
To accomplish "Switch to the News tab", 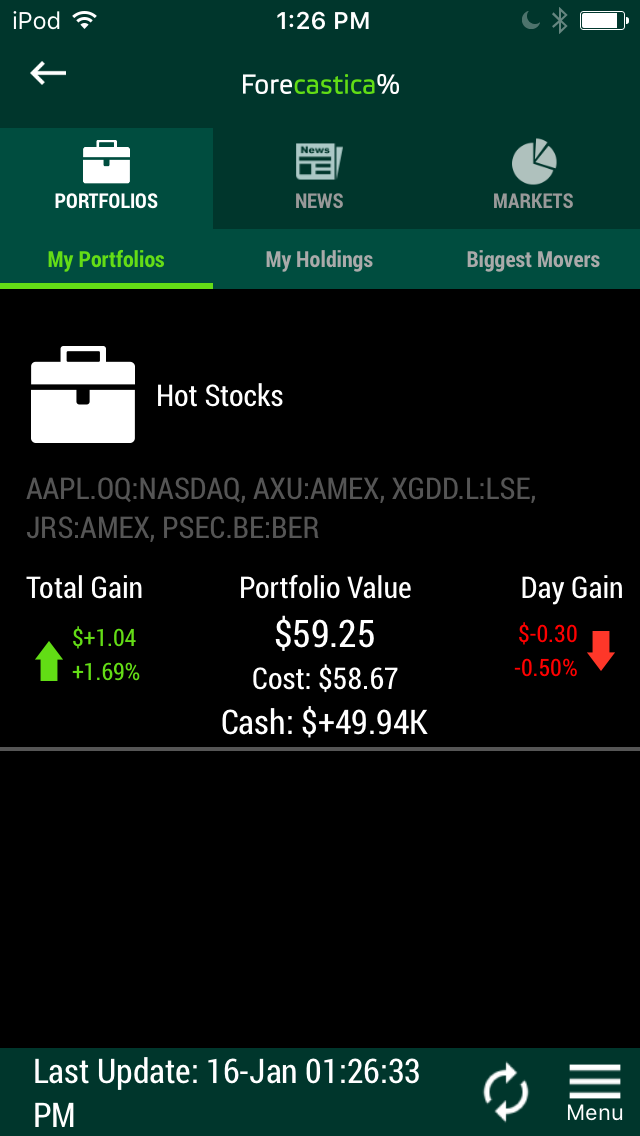I will [x=320, y=178].
